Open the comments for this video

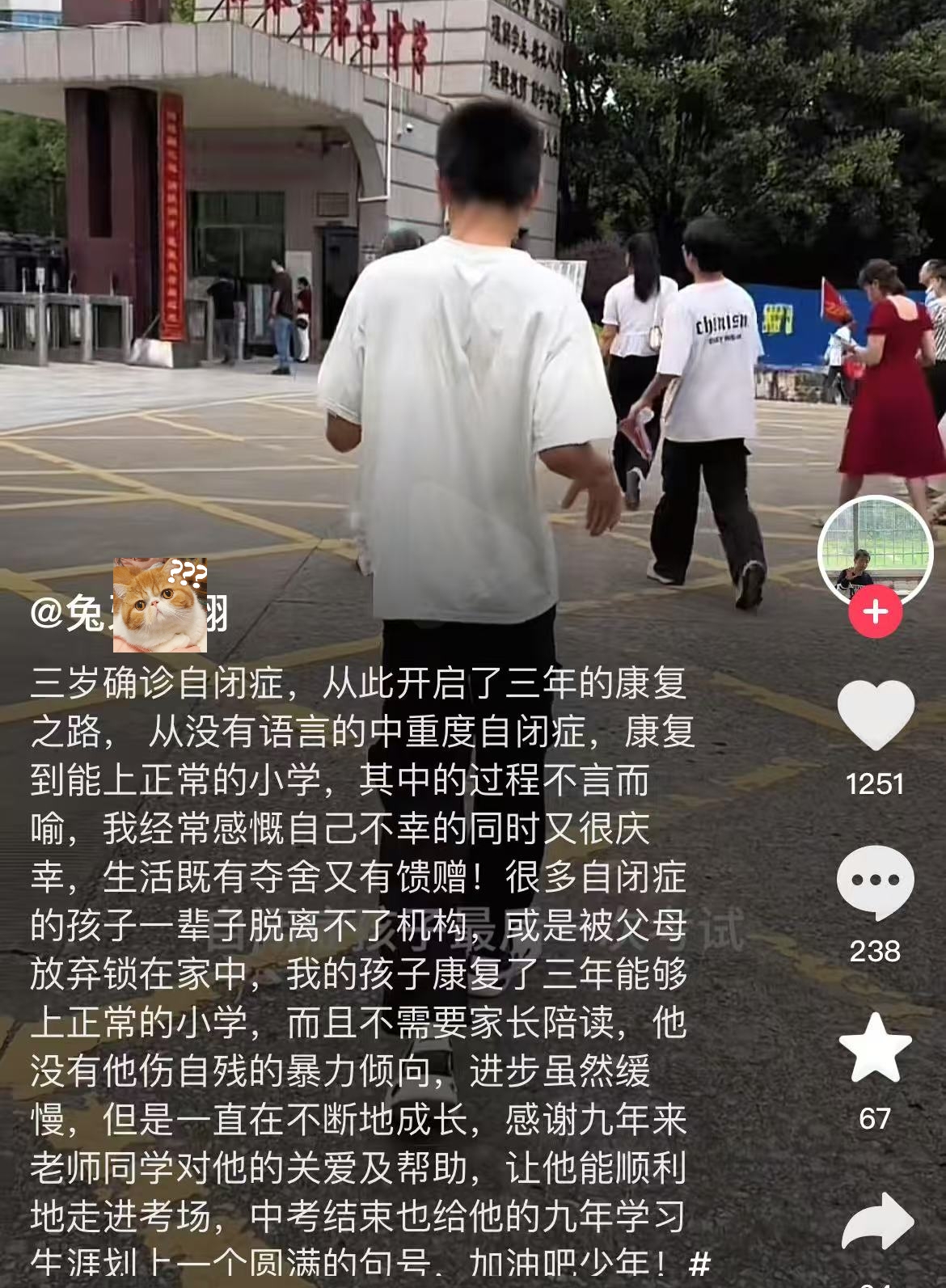(x=875, y=882)
